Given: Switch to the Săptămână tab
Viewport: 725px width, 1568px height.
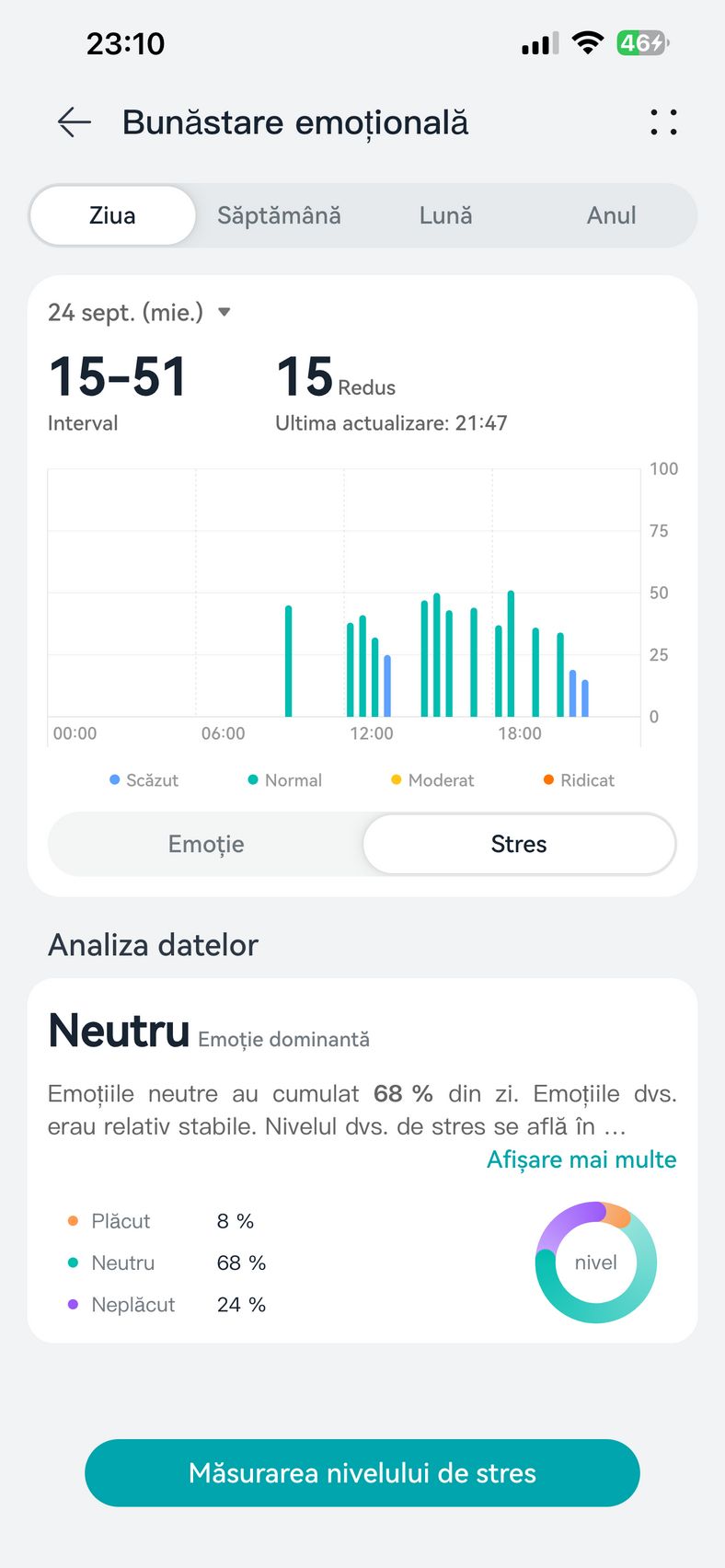Looking at the screenshot, I should (x=279, y=215).
